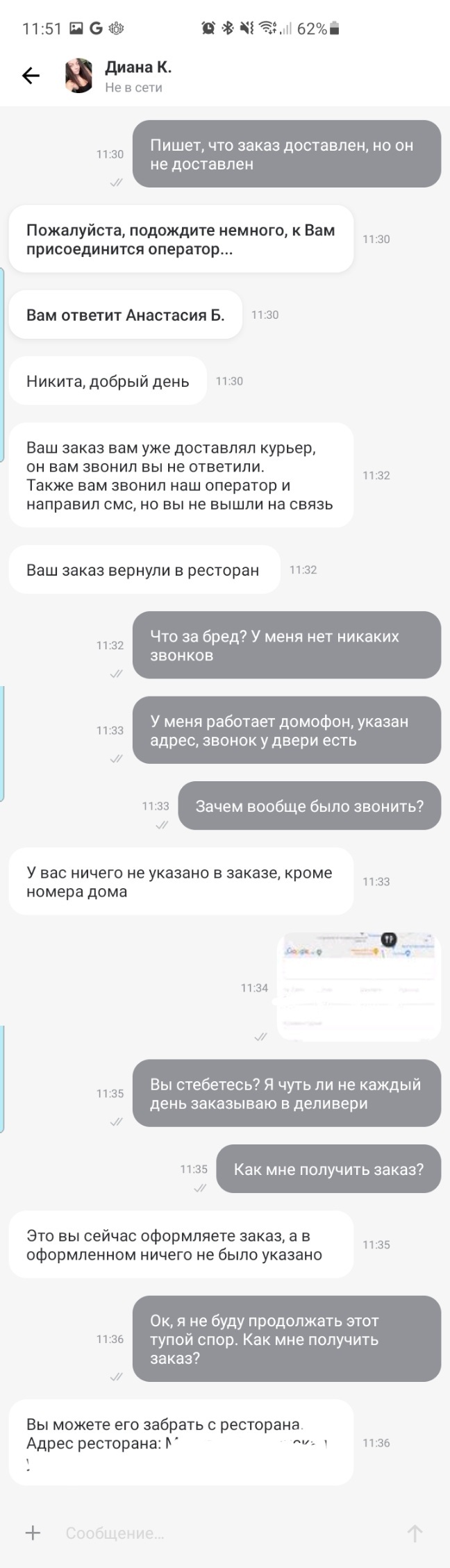Open the sent map screenshot image
The image size is (450, 1568).
pos(358,986)
